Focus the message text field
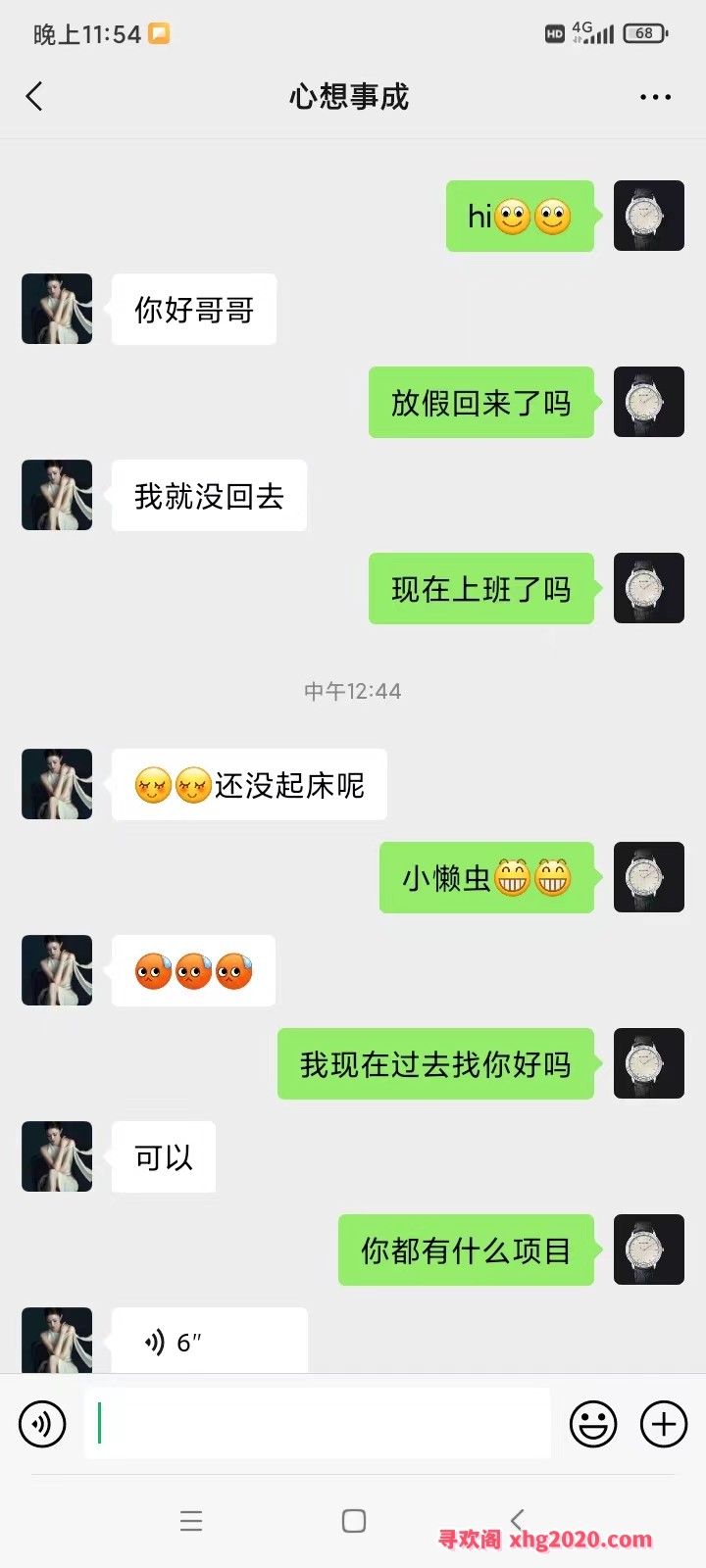This screenshot has width=706, height=1568. point(317,1424)
